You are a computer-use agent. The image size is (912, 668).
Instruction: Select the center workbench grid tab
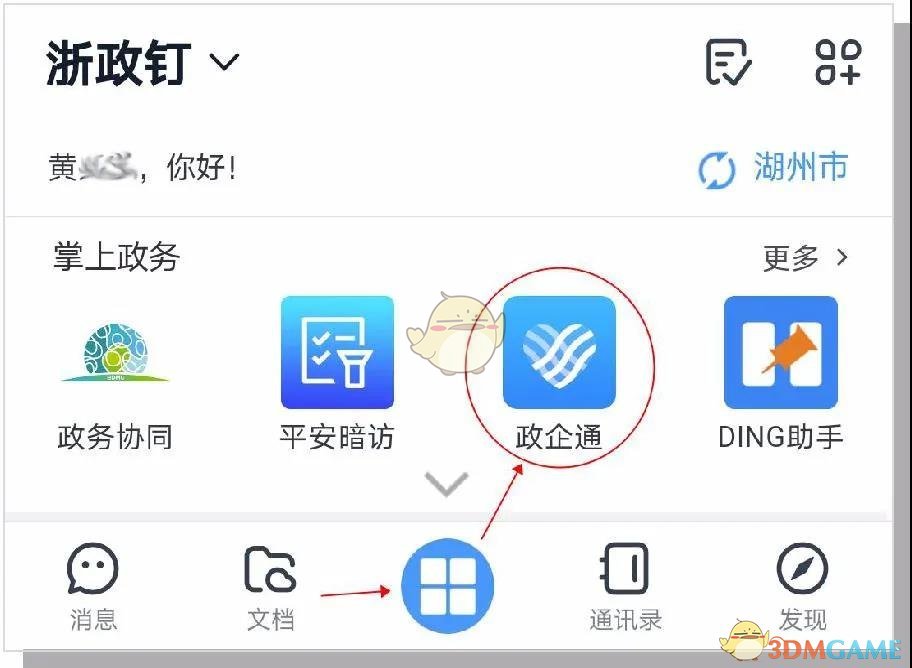[x=447, y=586]
